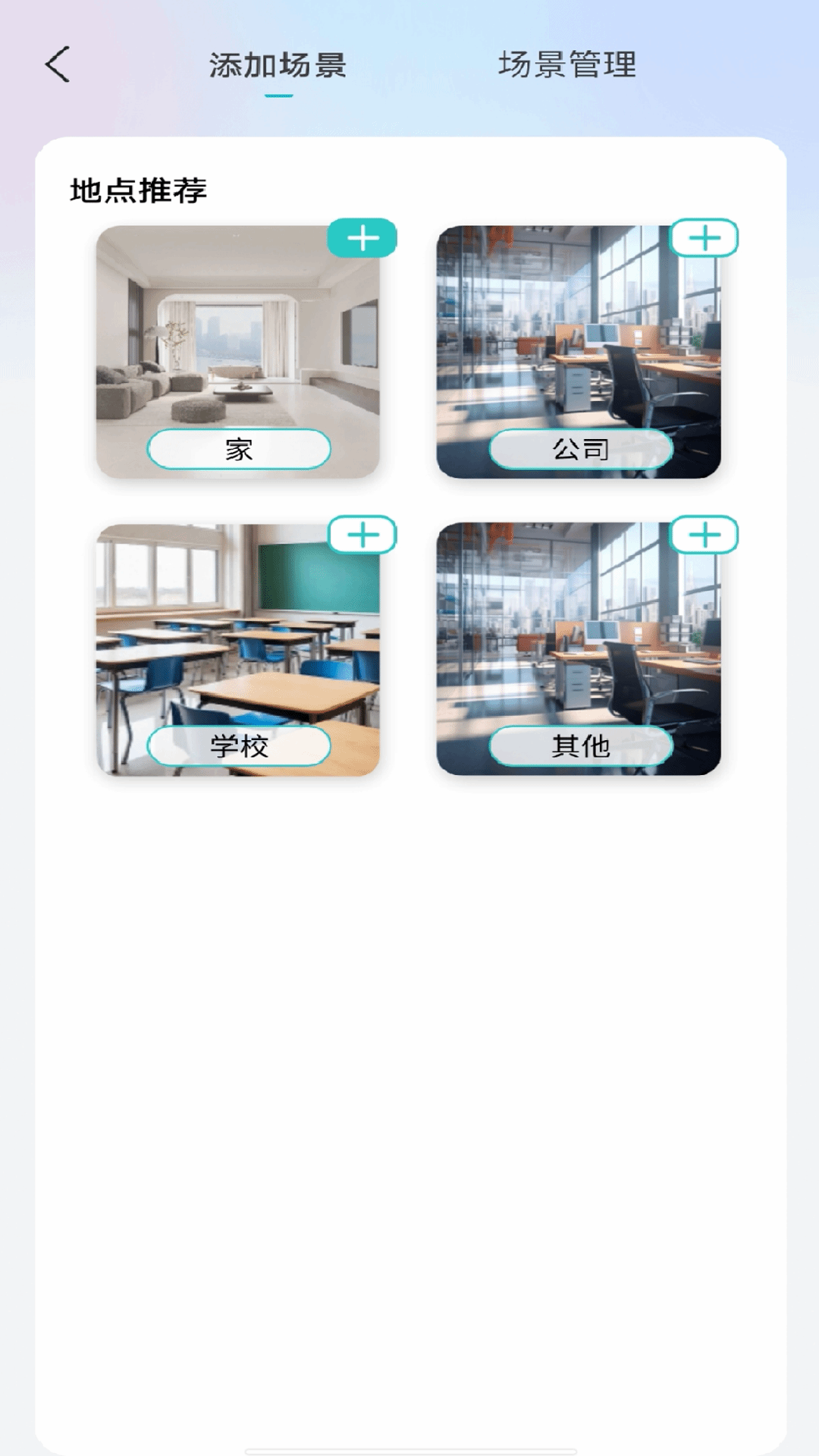Screen dimensions: 819x1456
Task: Add the 其他 scene with its plus button
Action: 704,535
